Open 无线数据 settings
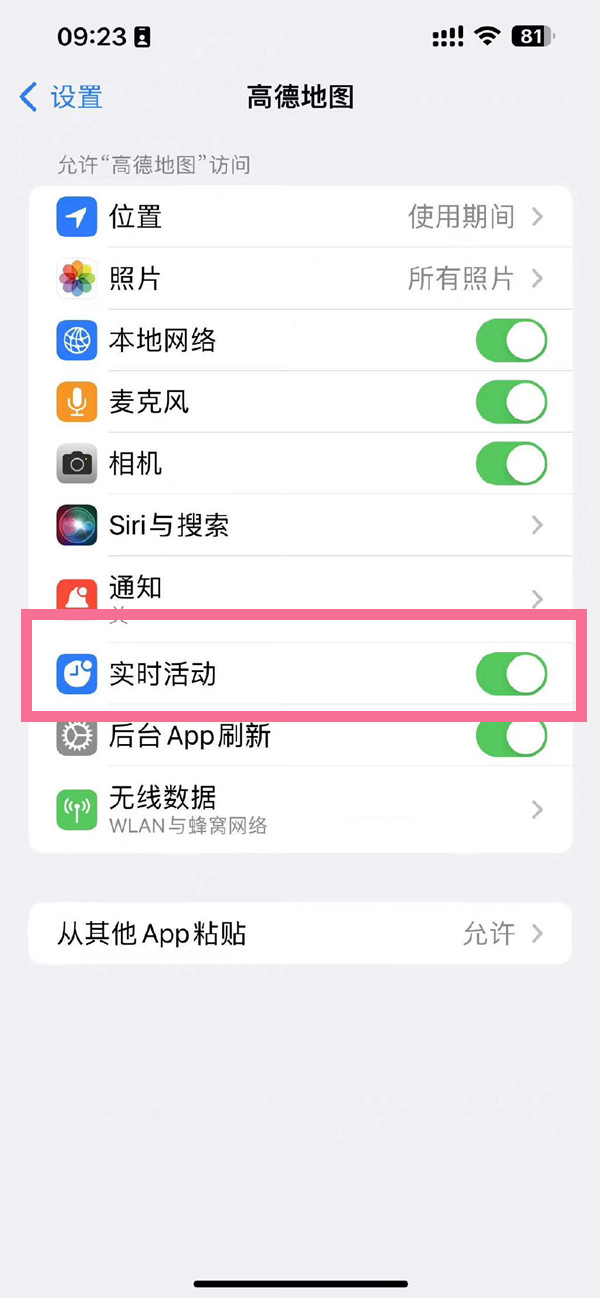Viewport: 600px width, 1298px height. (300, 808)
